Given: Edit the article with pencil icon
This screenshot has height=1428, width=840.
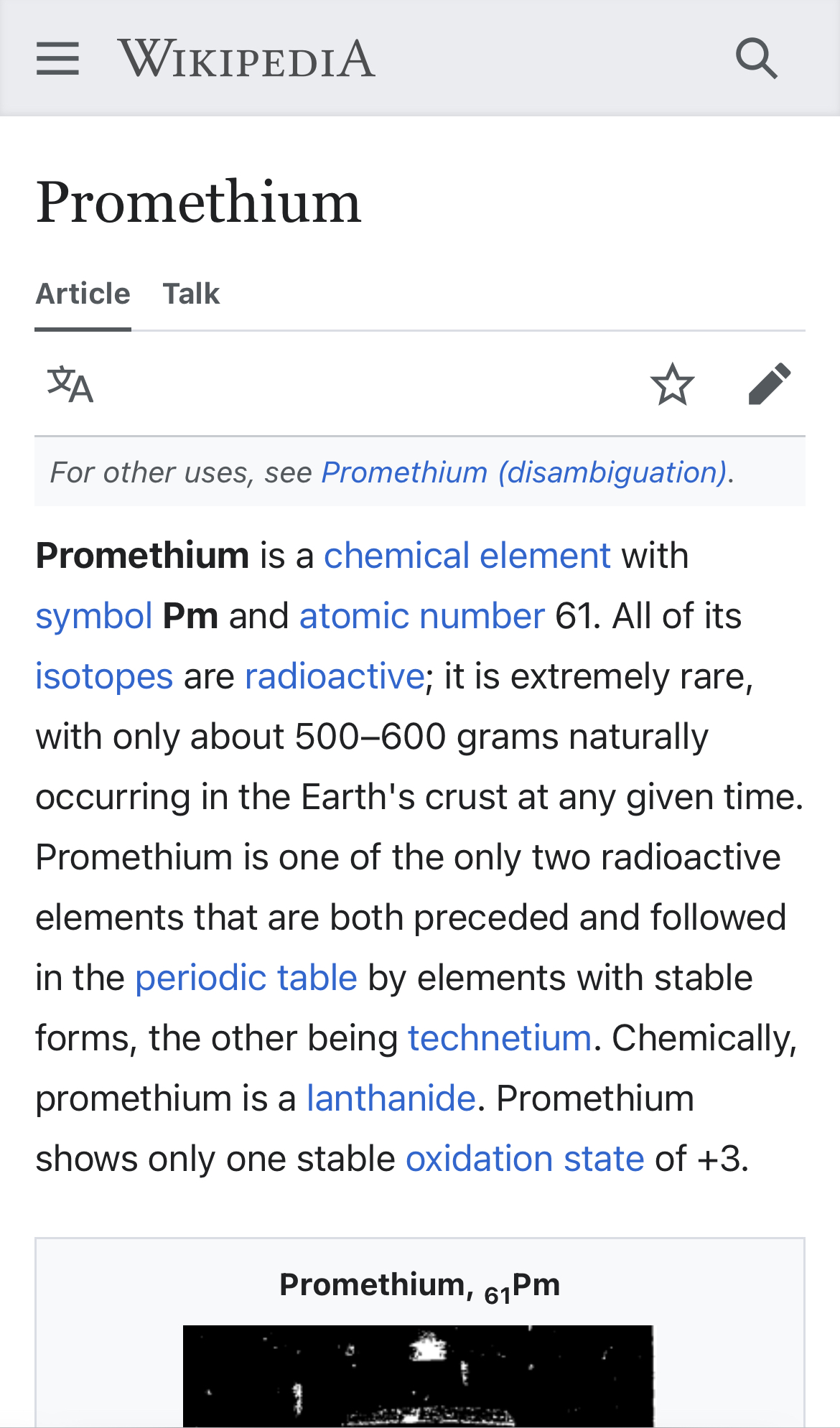Looking at the screenshot, I should 769,384.
